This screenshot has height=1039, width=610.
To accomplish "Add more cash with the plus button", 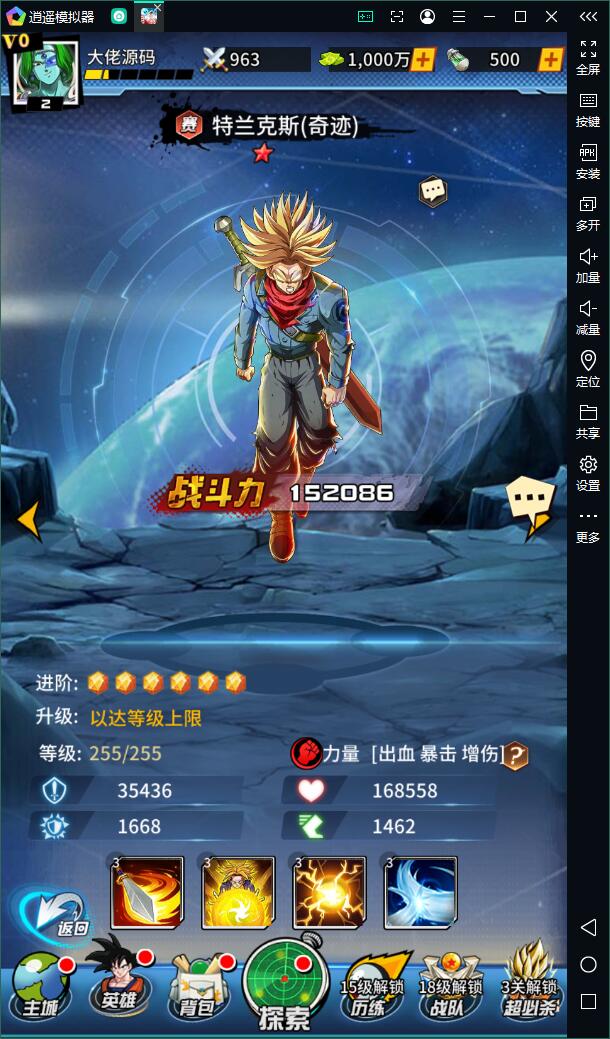I will 423,59.
